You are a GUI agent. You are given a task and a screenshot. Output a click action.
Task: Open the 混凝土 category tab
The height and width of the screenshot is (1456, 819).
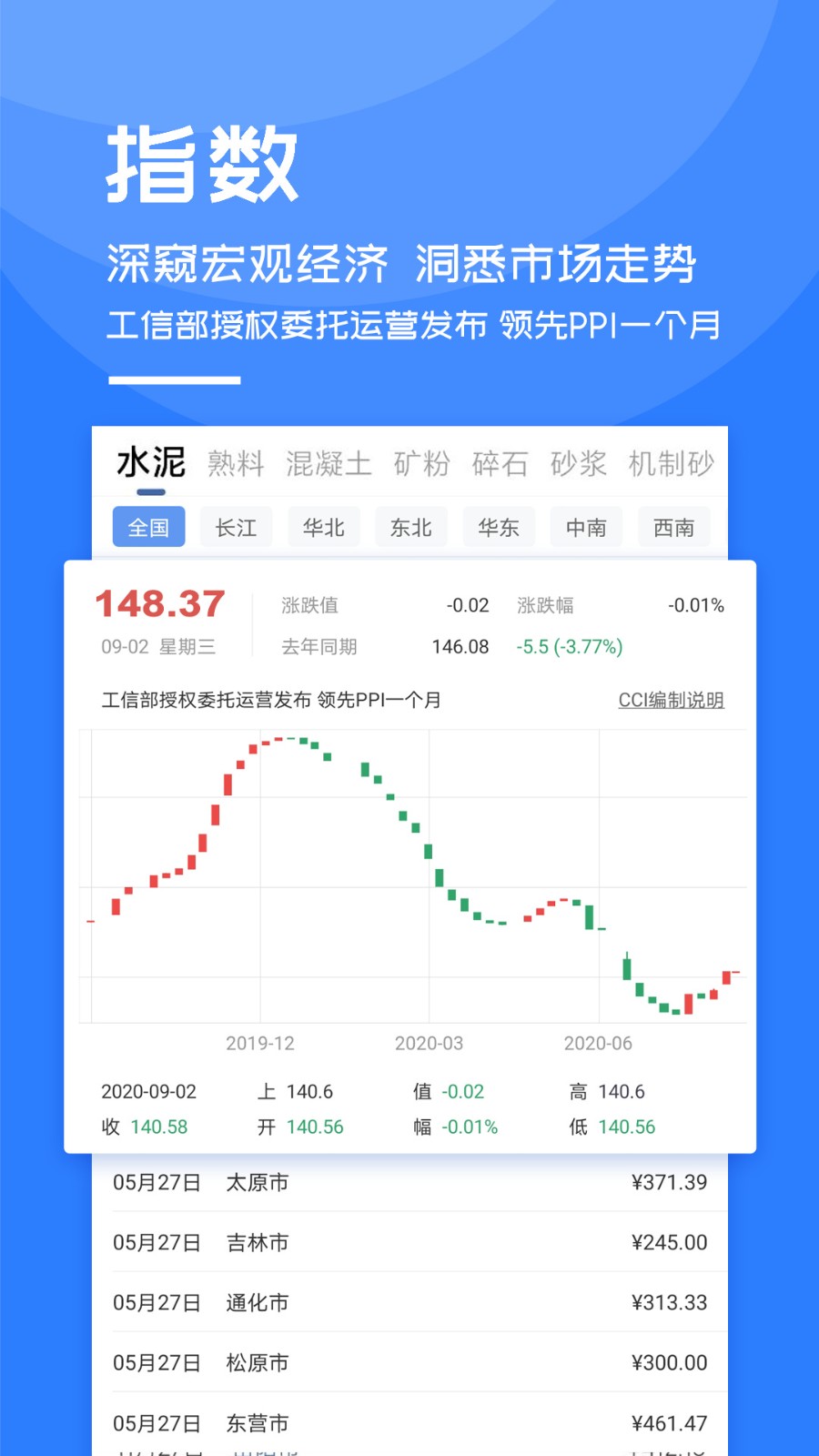point(329,464)
